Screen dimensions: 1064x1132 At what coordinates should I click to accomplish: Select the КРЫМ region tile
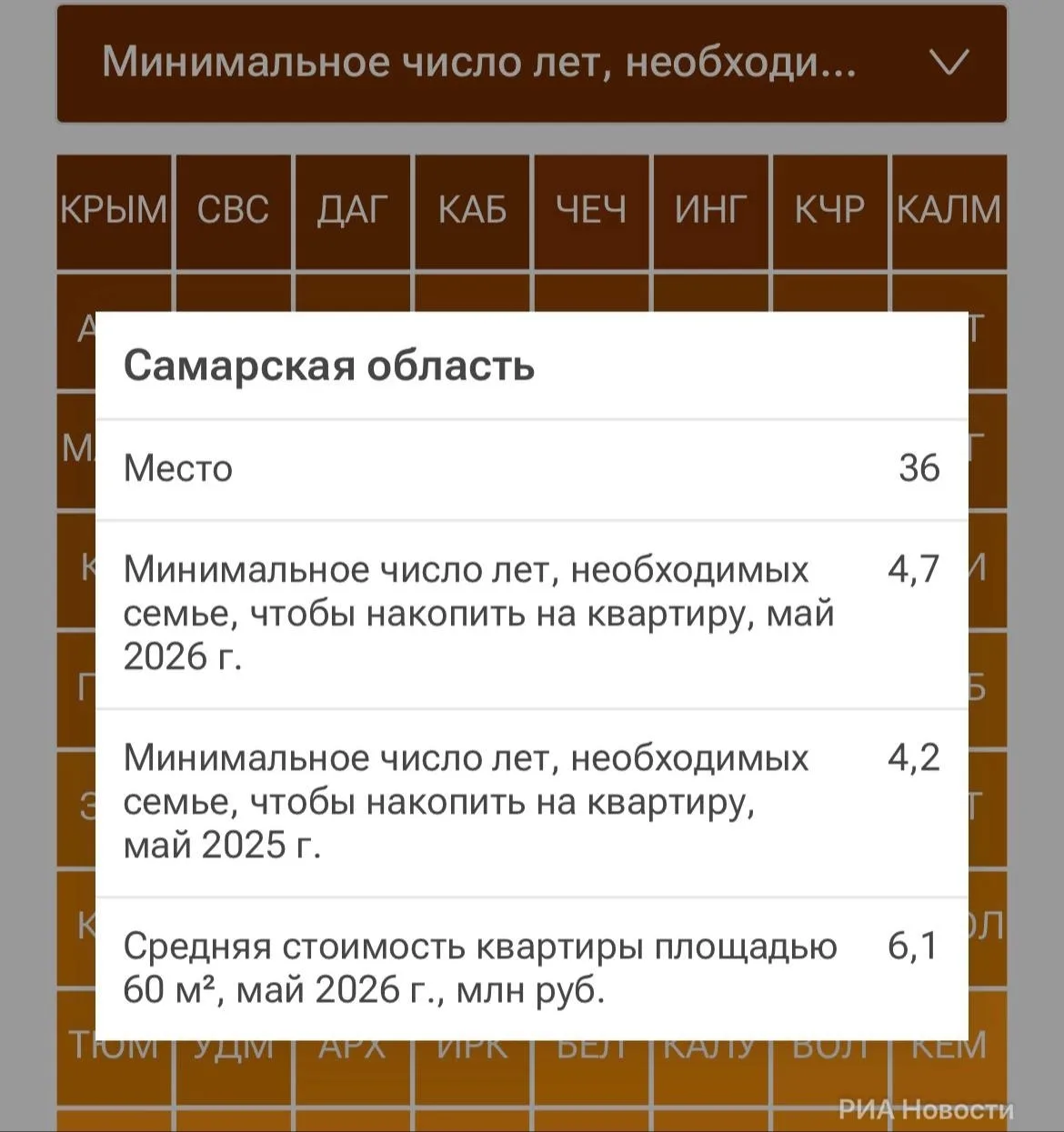[x=115, y=212]
